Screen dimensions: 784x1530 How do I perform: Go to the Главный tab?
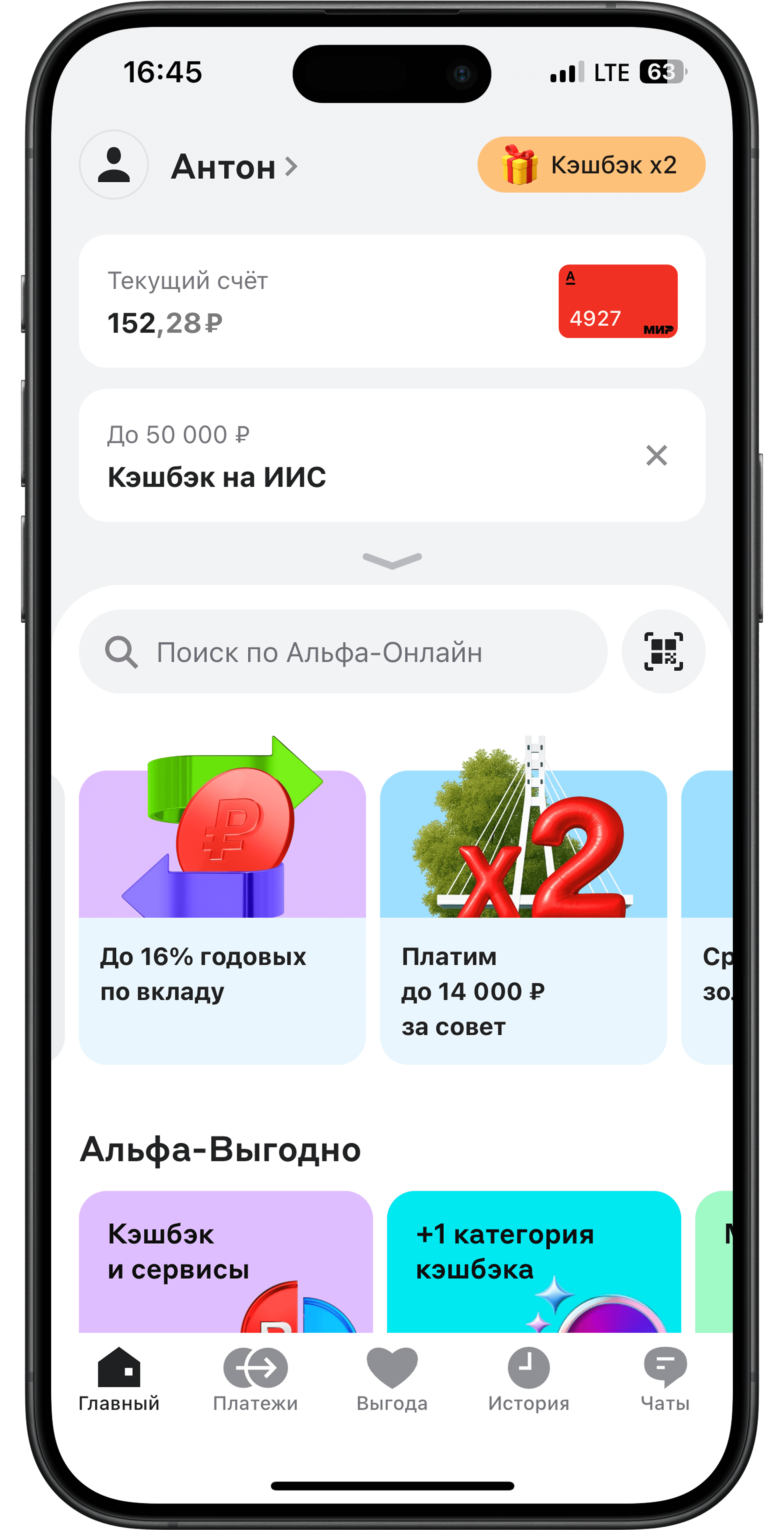[x=119, y=1379]
